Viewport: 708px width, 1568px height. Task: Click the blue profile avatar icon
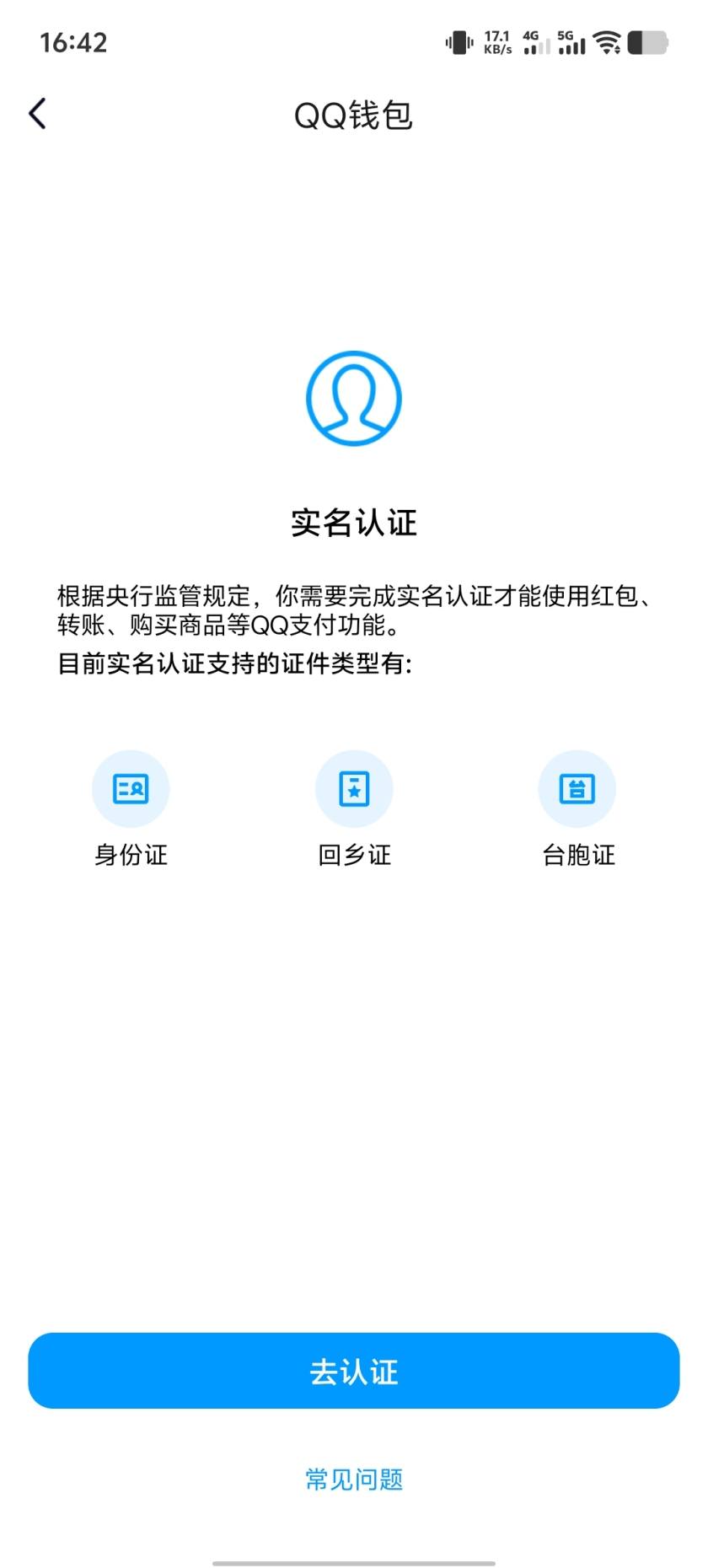(354, 398)
